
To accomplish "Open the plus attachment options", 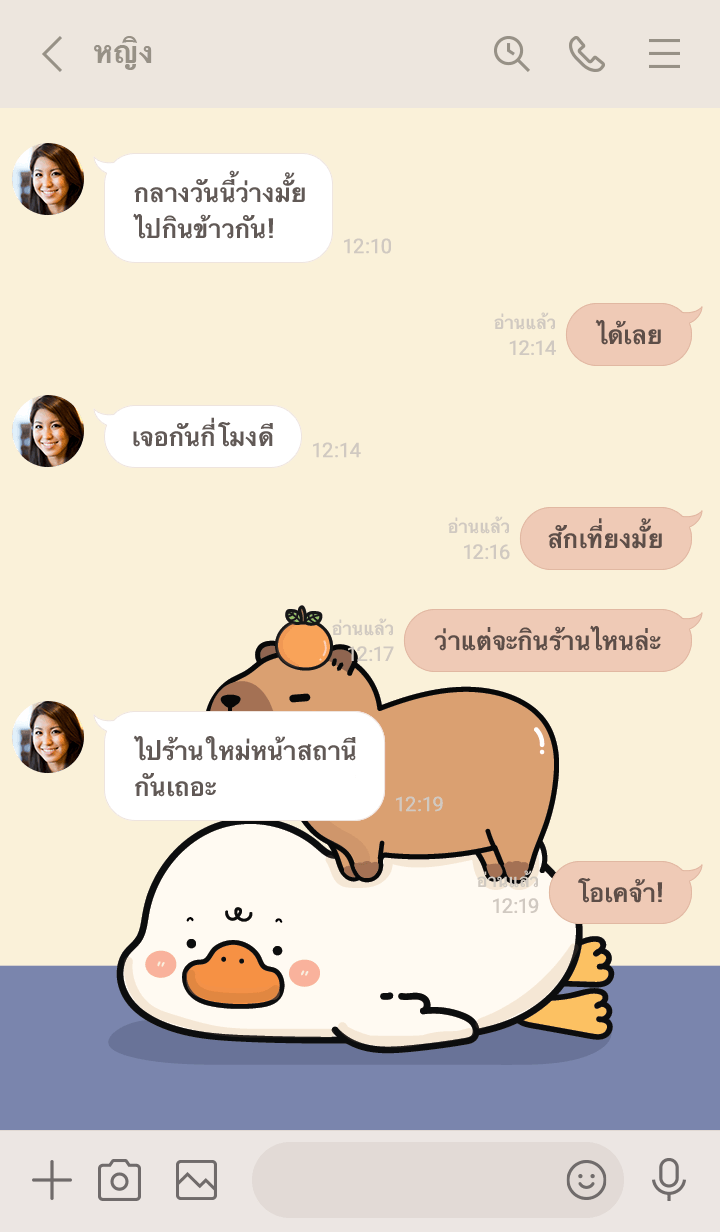I will (x=52, y=1181).
